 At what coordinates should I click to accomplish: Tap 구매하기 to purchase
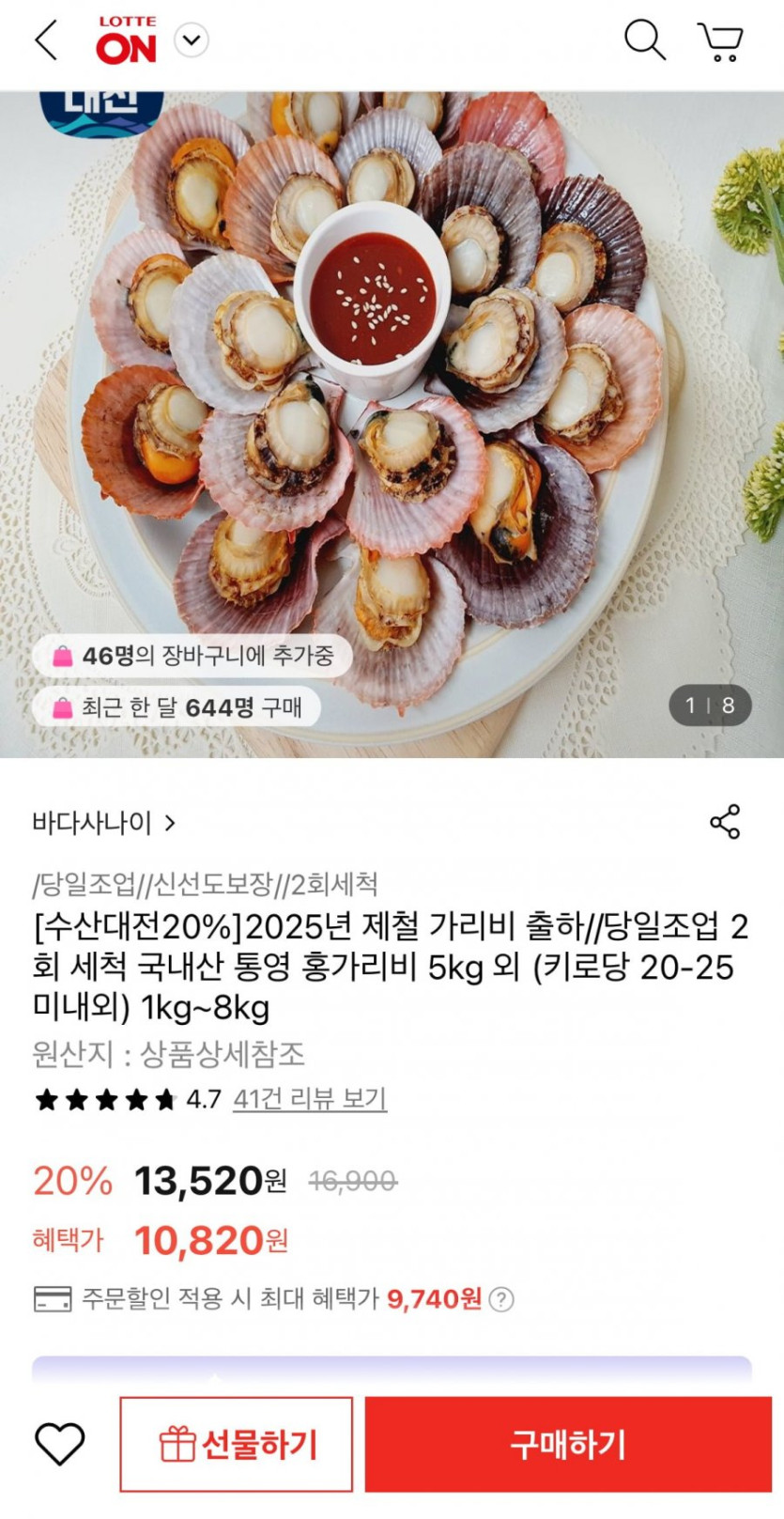point(568,1444)
